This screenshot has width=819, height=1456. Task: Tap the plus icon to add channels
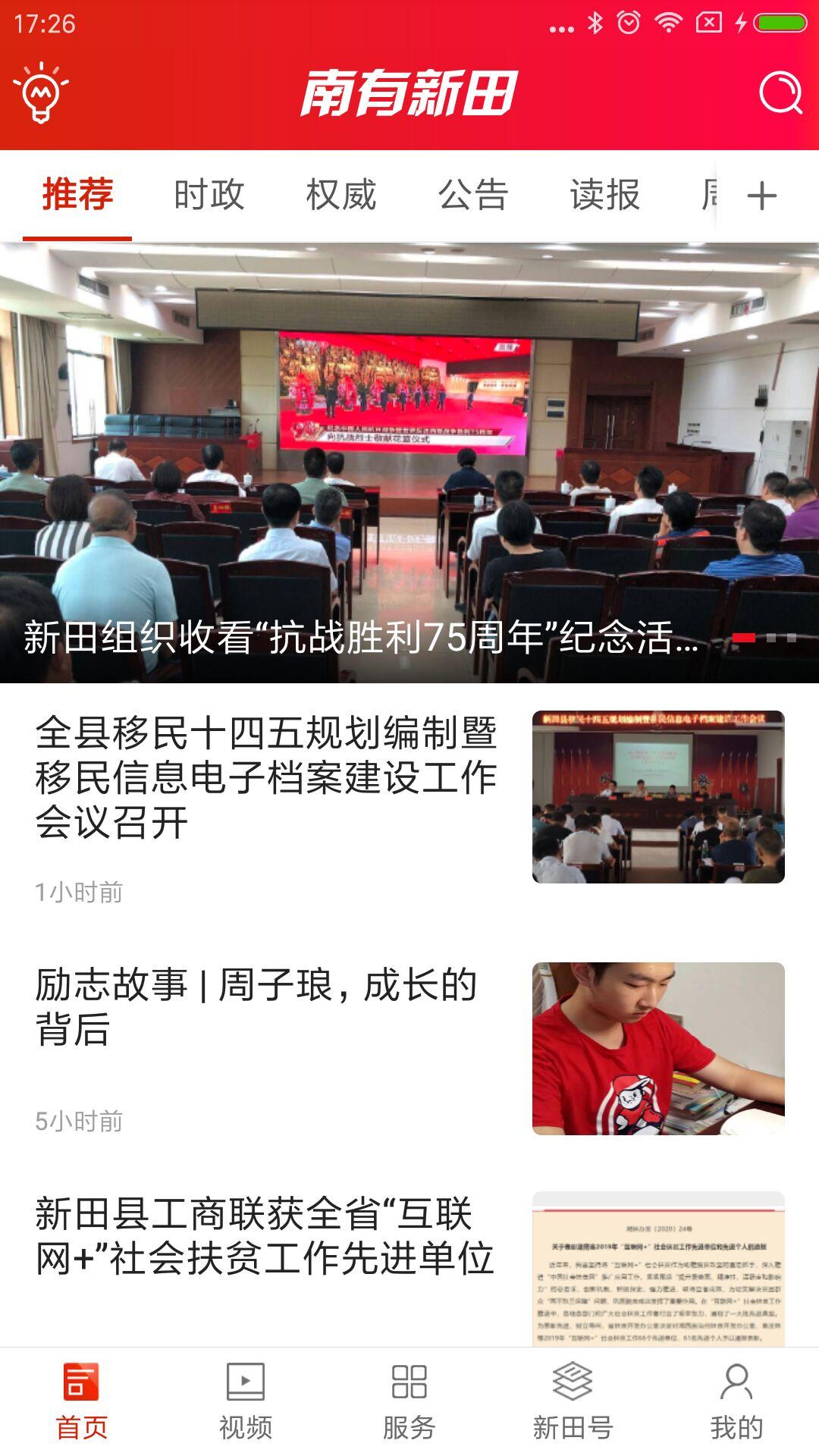click(761, 196)
